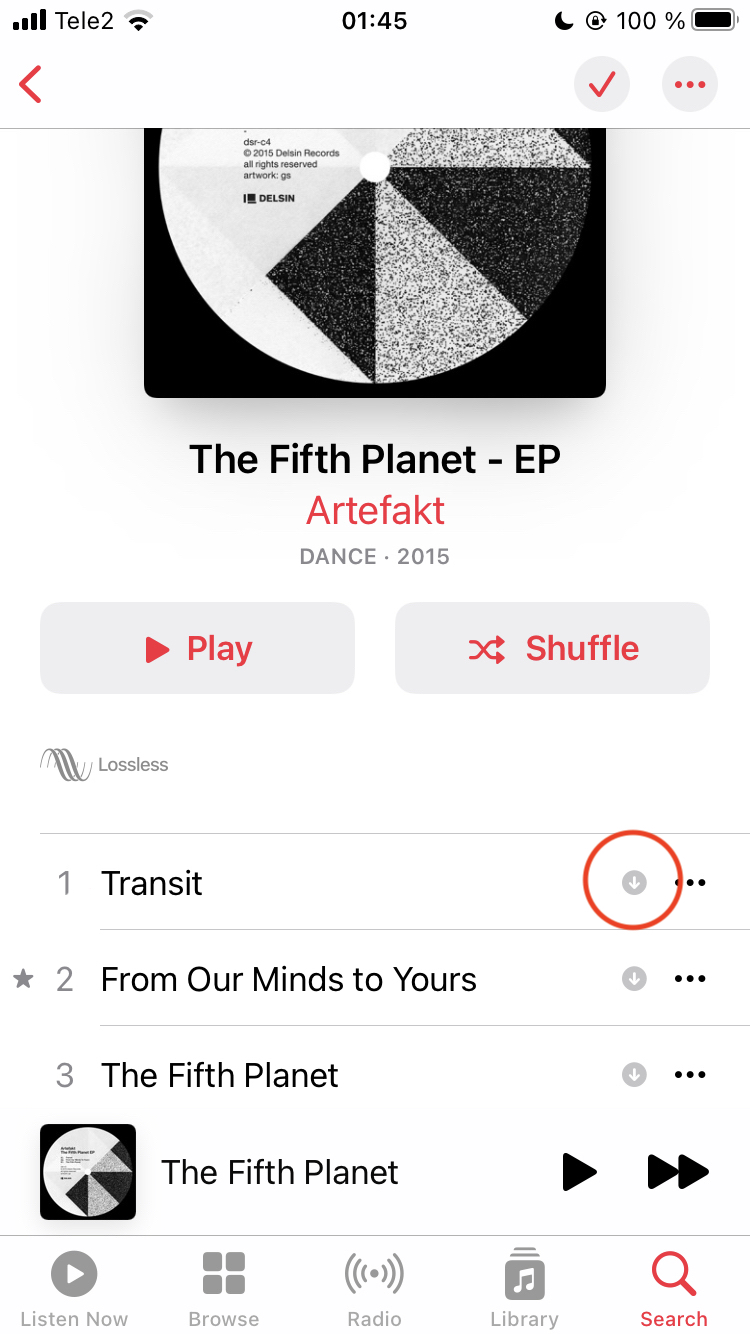The image size is (750, 1334).
Task: Download track 3 The Fifth Planet
Action: [634, 1075]
